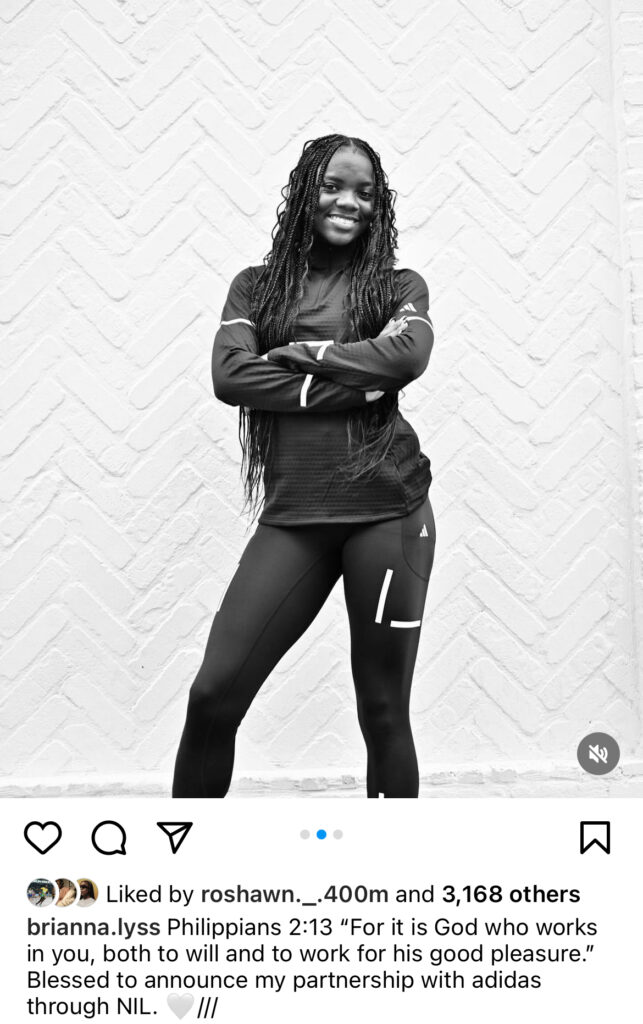643x1024 pixels.
Task: Open comments on the post
Action: 109,837
